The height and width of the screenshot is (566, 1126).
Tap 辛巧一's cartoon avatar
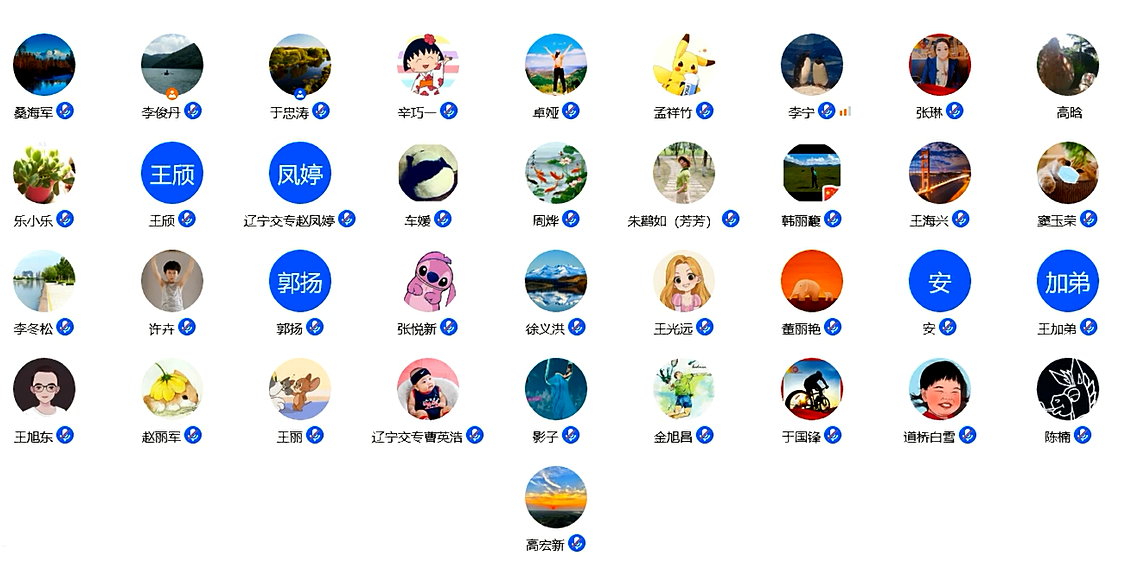(428, 65)
